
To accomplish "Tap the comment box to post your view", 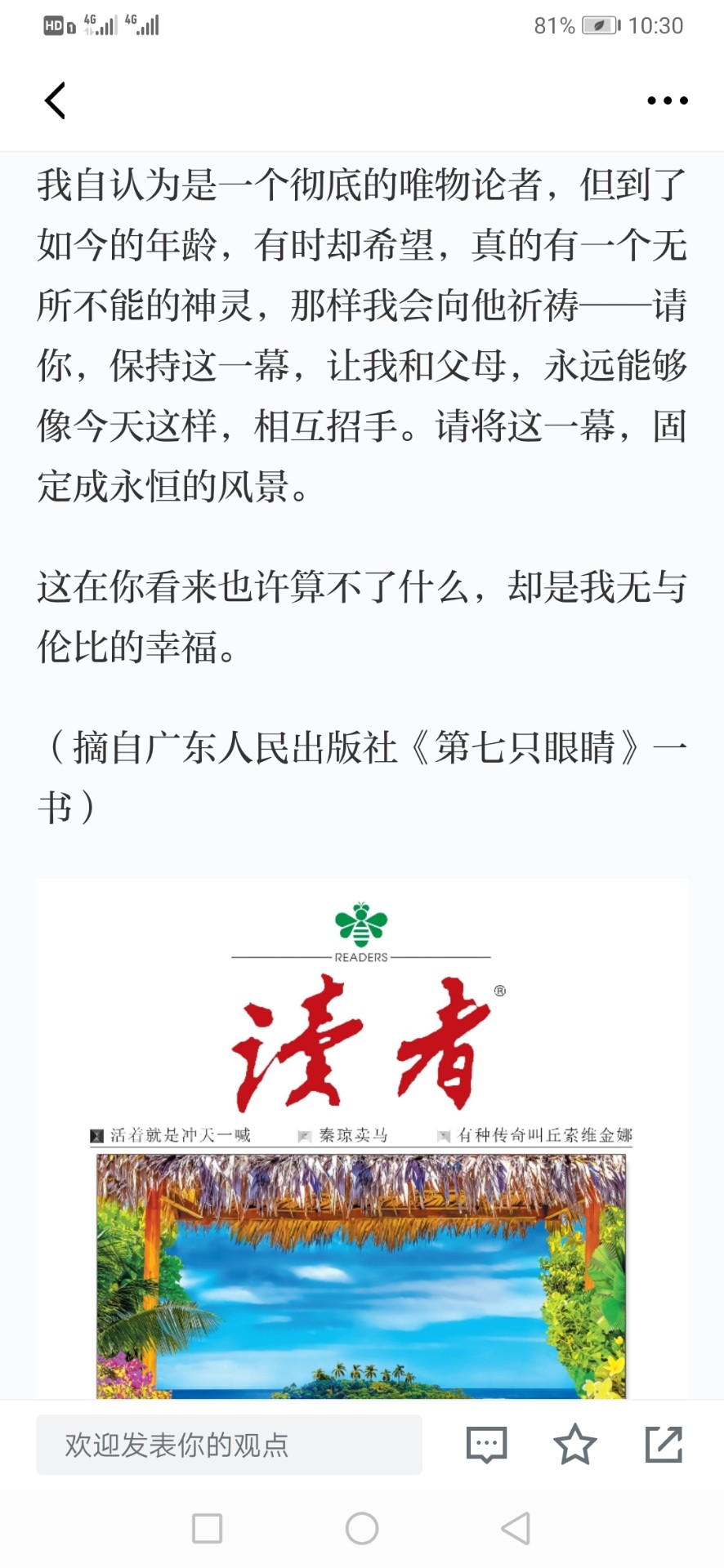I will pyautogui.click(x=229, y=1445).
